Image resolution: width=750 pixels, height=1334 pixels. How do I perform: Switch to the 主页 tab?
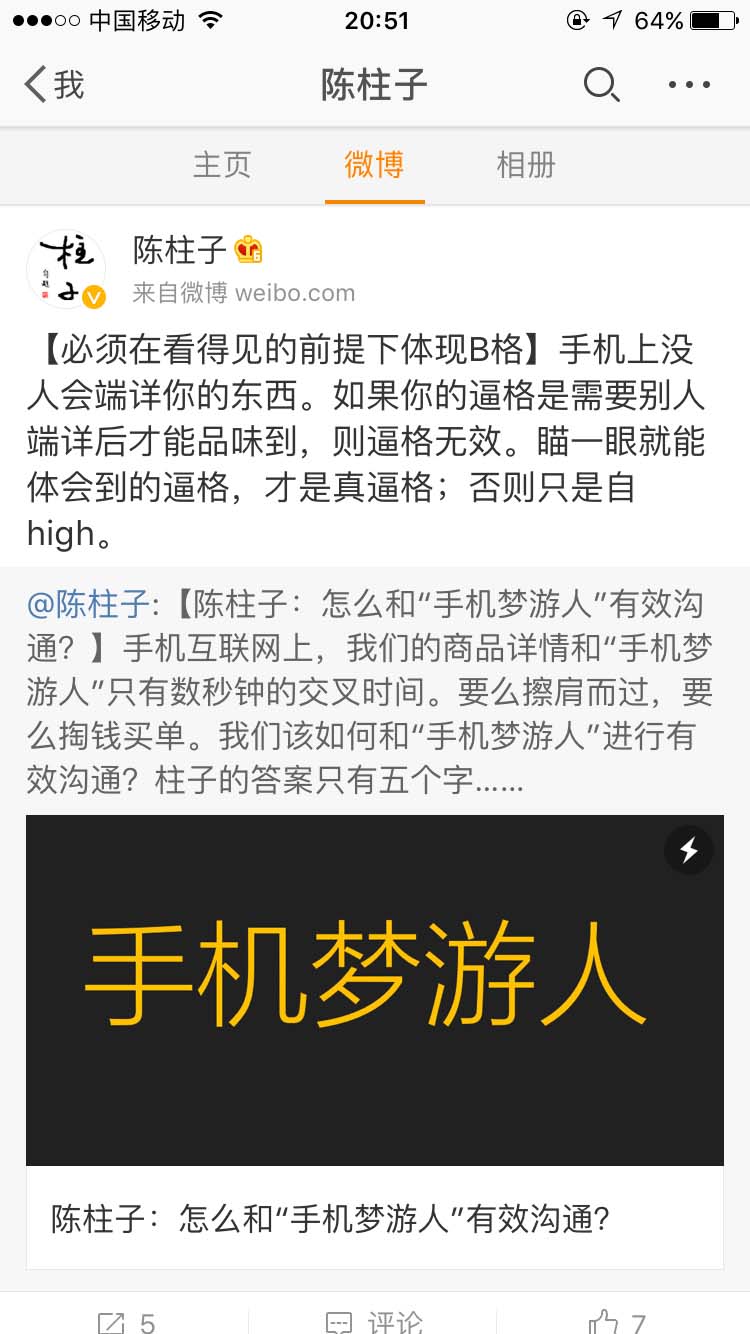point(222,166)
